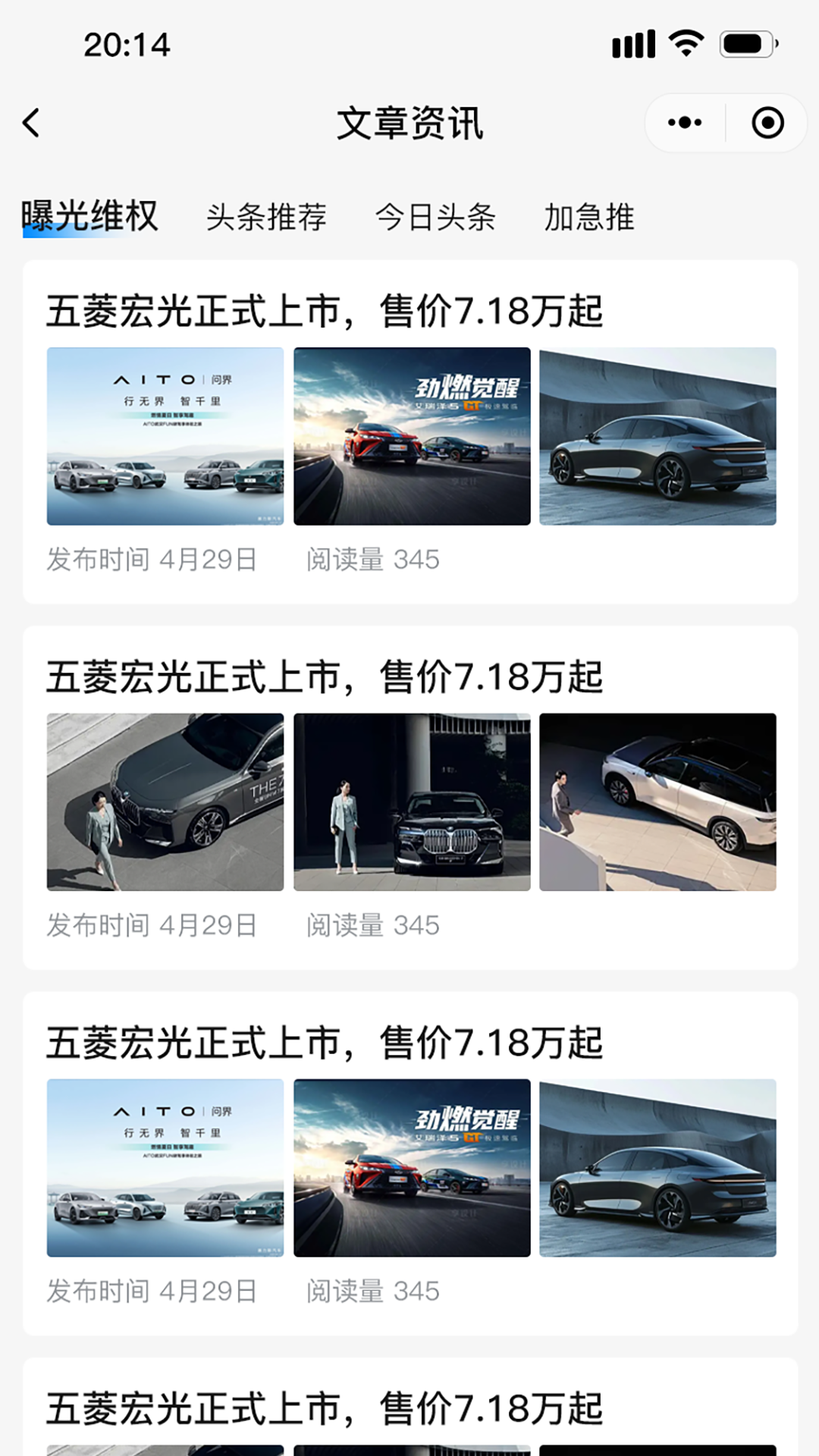The image size is (819, 1456).
Task: Click the back arrow icon
Action: (30, 121)
